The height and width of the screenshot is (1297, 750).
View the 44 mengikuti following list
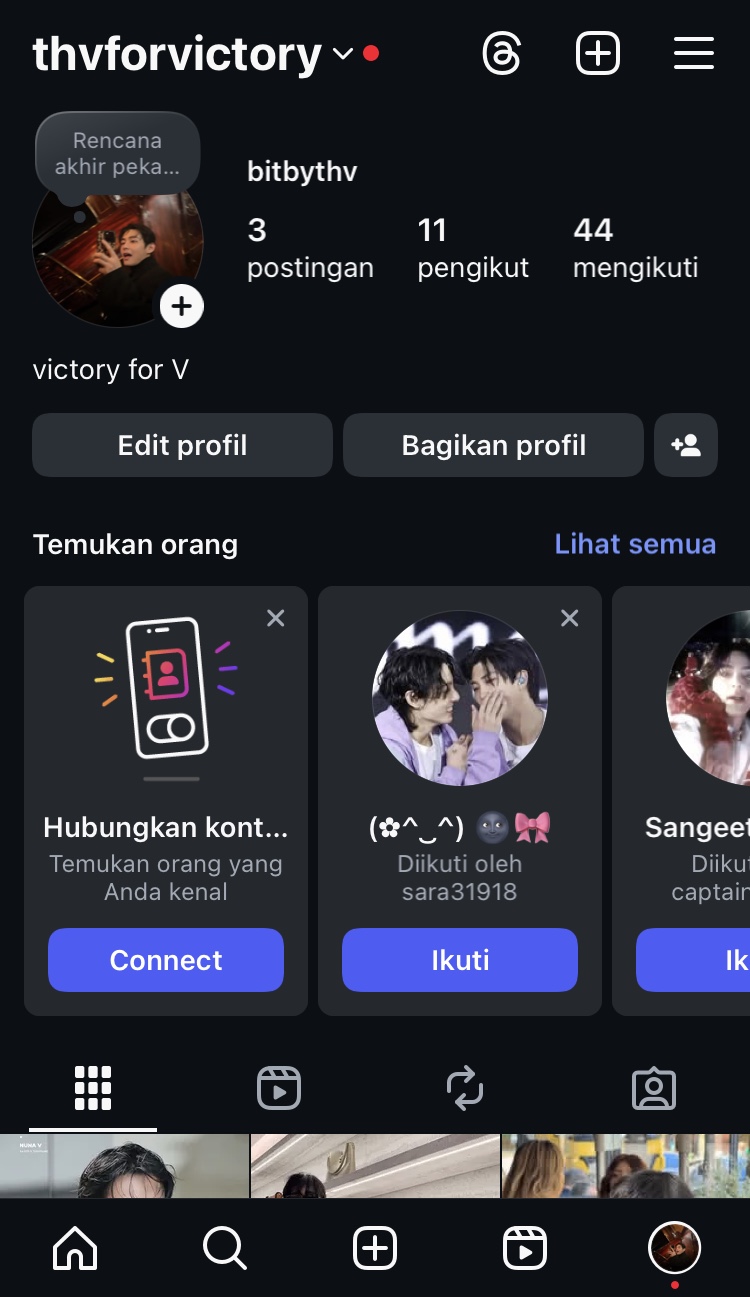coord(635,248)
